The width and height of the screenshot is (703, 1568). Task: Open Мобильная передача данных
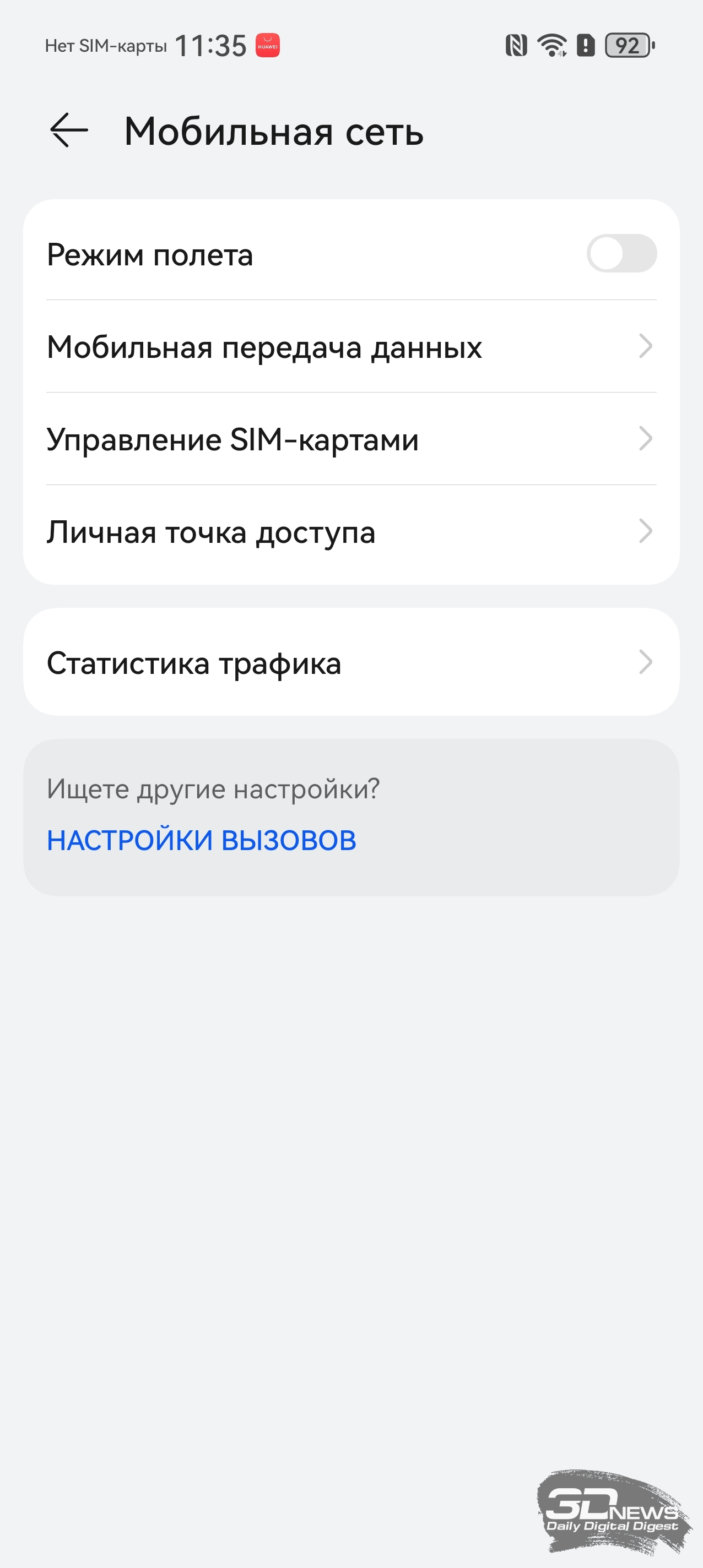tap(351, 346)
